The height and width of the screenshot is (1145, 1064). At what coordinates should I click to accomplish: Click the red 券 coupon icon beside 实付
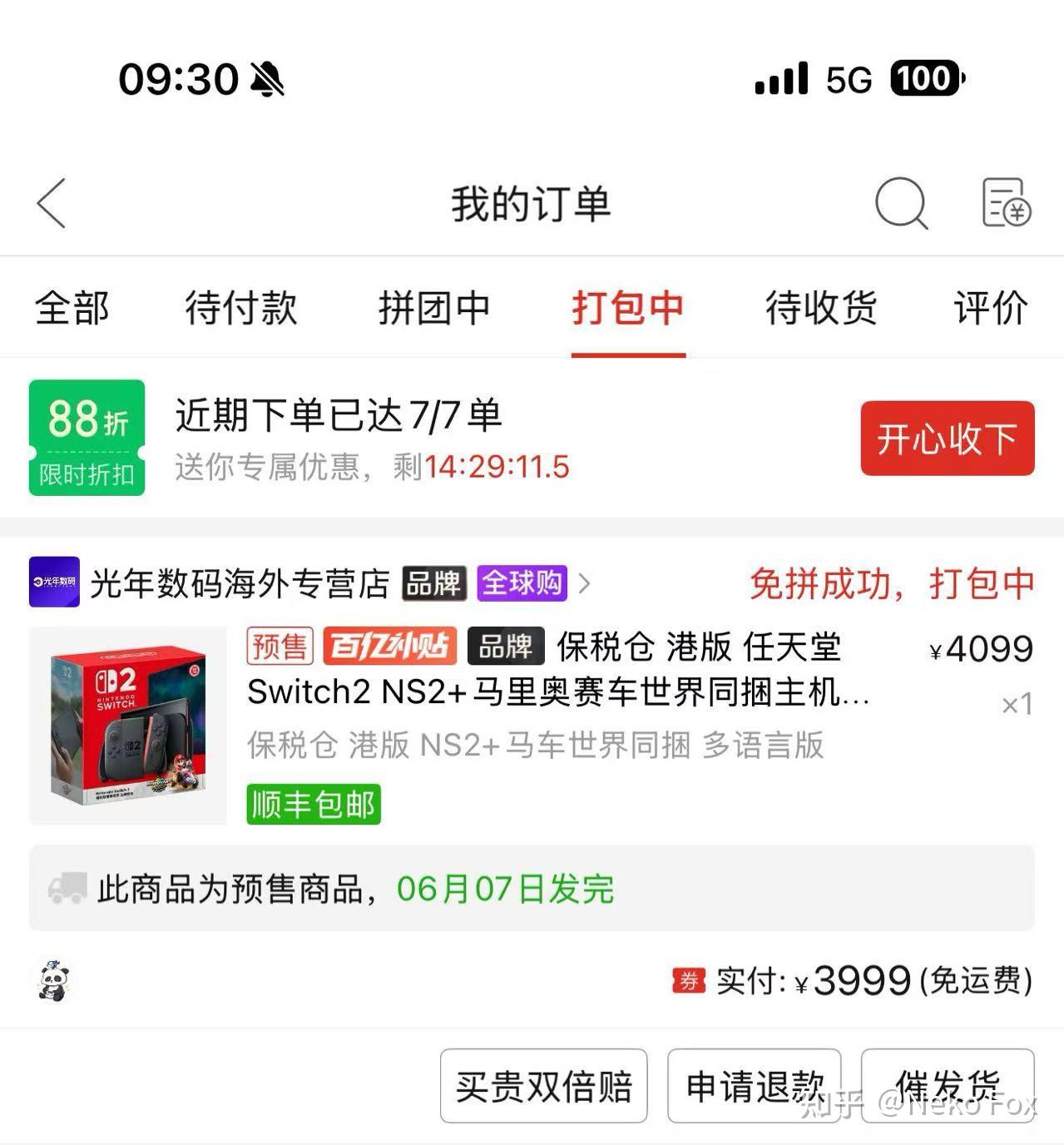coord(687,980)
